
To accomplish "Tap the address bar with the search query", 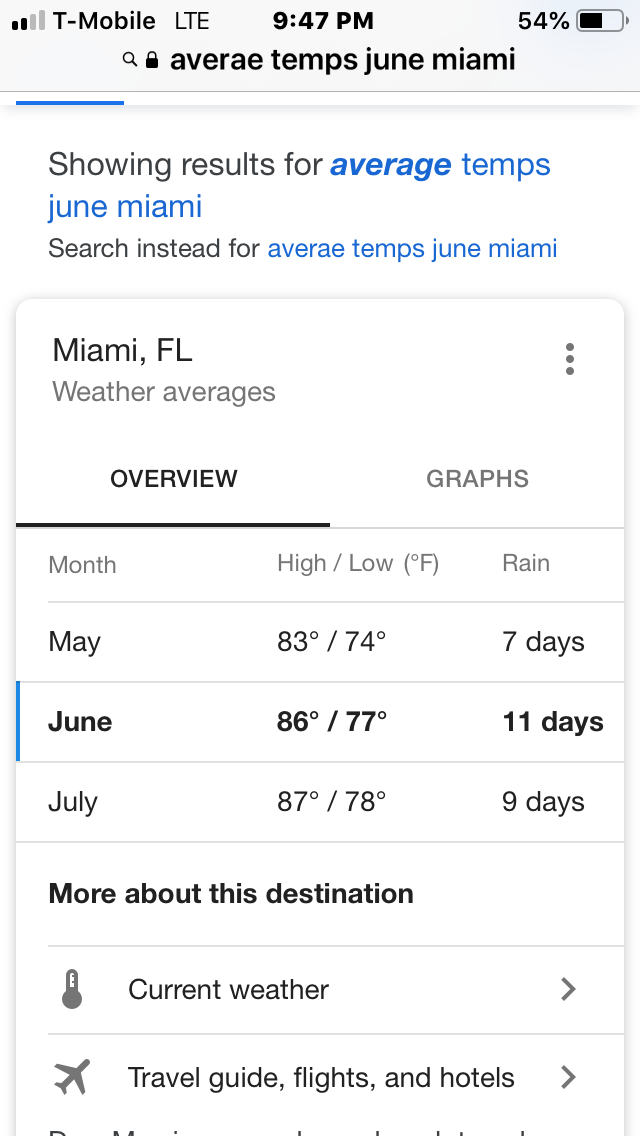I will pos(320,59).
